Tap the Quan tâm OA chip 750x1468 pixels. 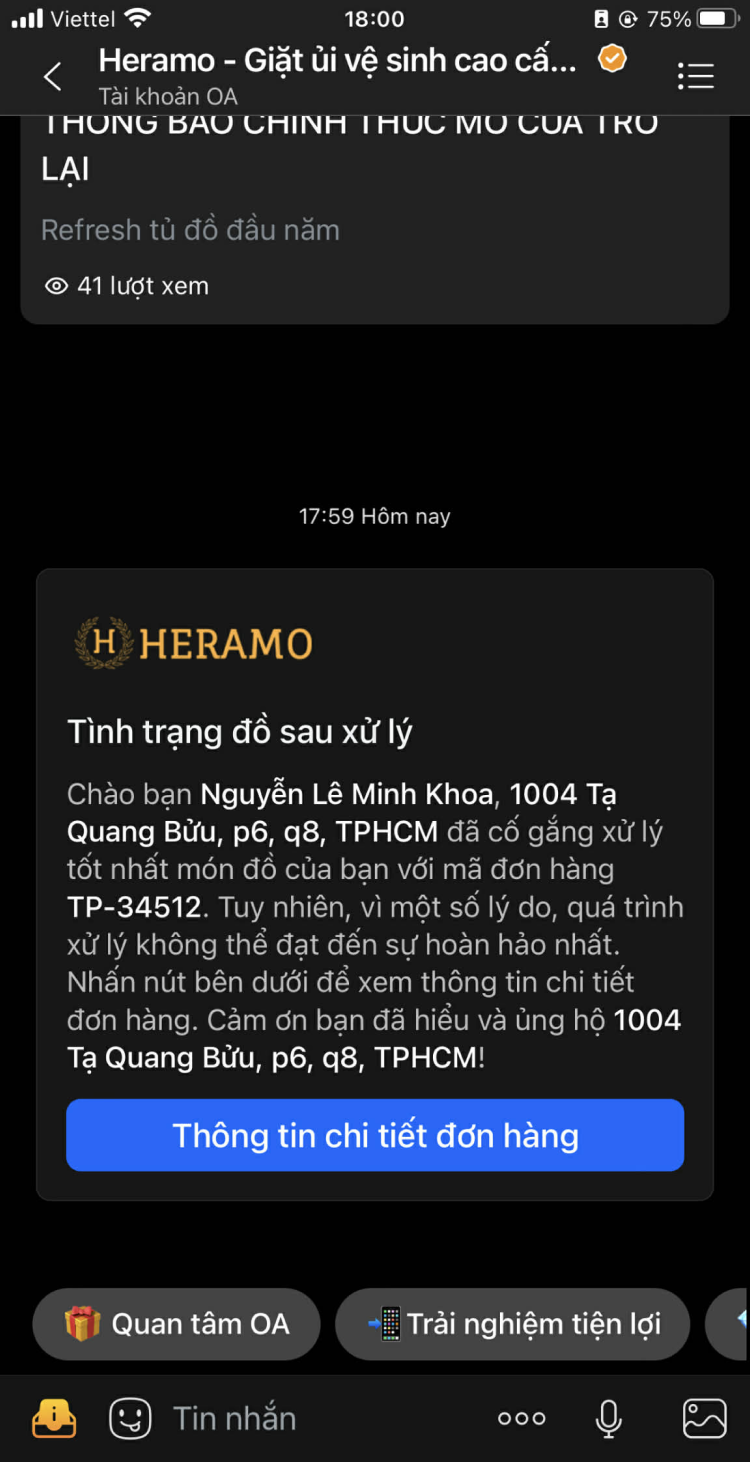(x=177, y=1324)
